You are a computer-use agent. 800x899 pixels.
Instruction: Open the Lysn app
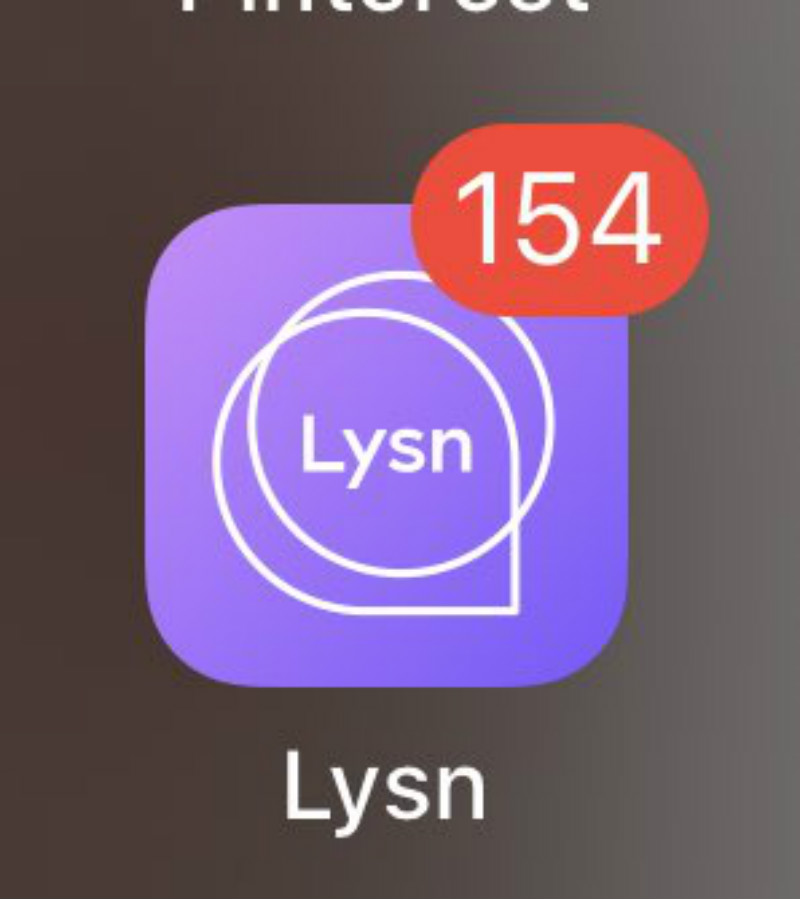pyautogui.click(x=386, y=446)
